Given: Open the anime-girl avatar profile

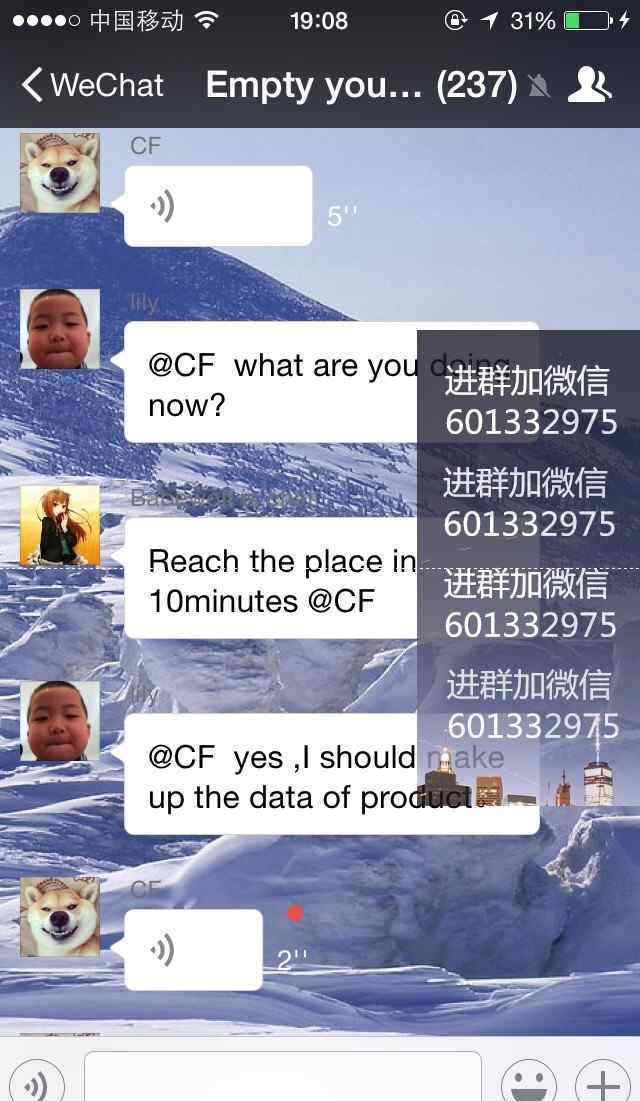Looking at the screenshot, I should point(60,525).
